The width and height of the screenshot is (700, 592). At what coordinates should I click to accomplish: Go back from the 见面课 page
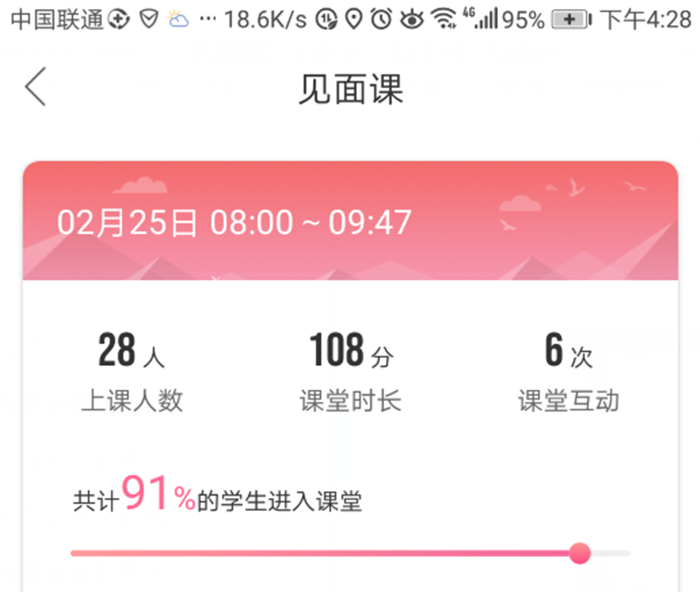tap(36, 88)
